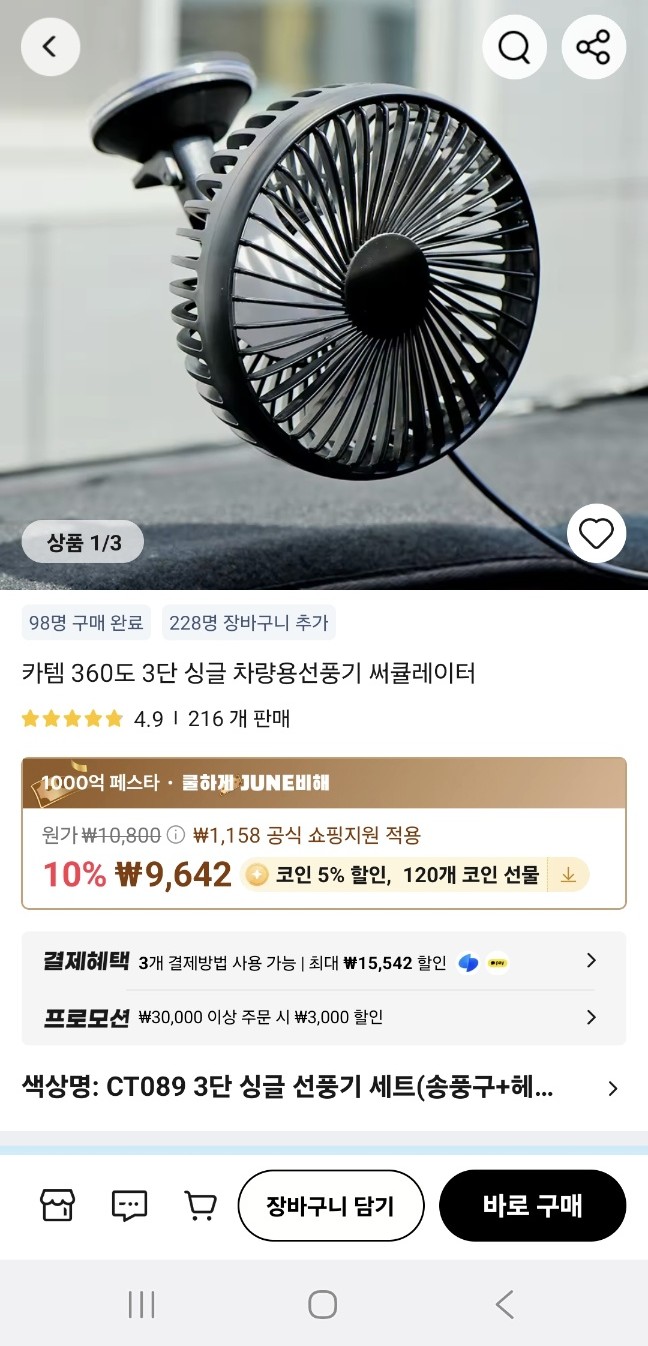
Task: Tap 장바구니 담기 to add to cart
Action: pos(331,1205)
